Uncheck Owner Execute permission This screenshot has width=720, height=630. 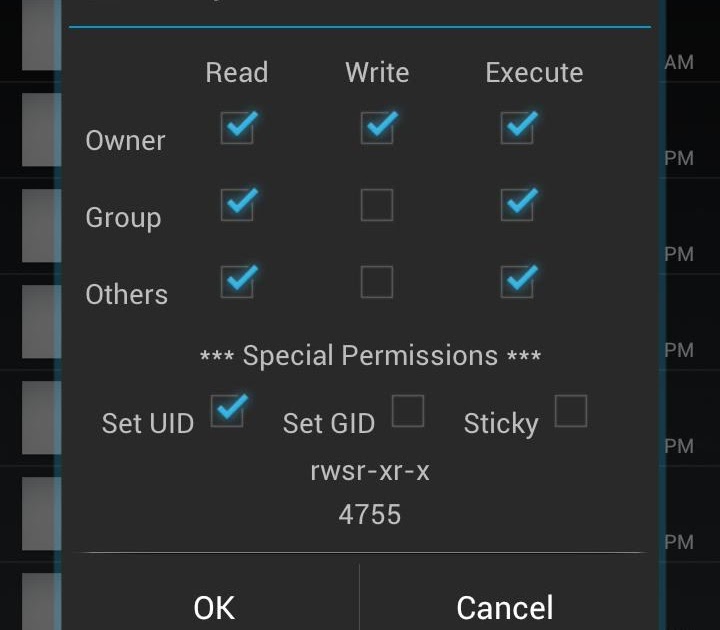[x=517, y=129]
